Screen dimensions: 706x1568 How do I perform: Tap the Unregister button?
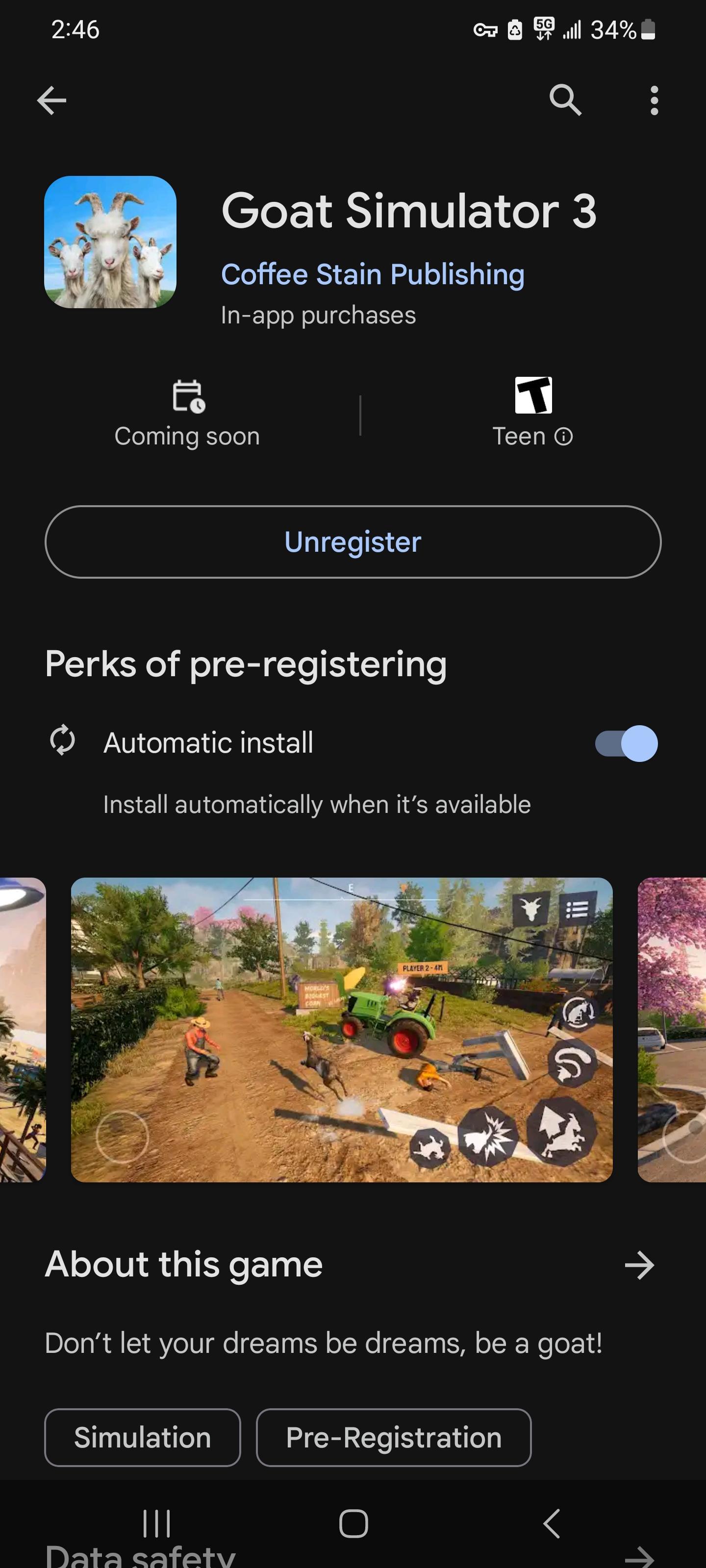coord(353,542)
